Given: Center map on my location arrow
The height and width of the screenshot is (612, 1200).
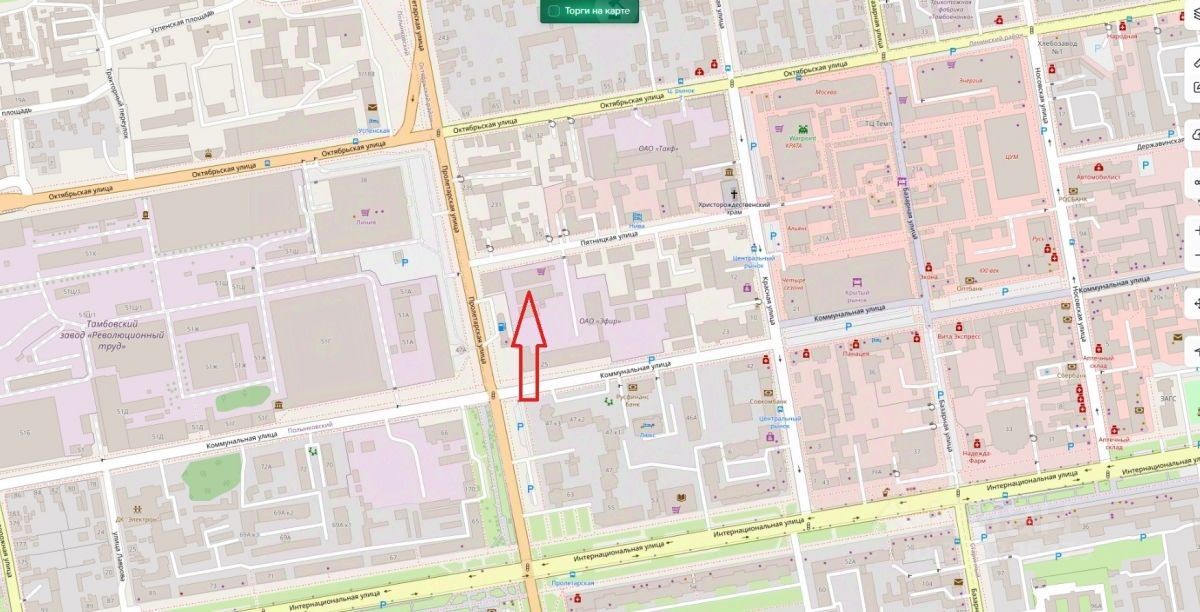Looking at the screenshot, I should 1196,351.
